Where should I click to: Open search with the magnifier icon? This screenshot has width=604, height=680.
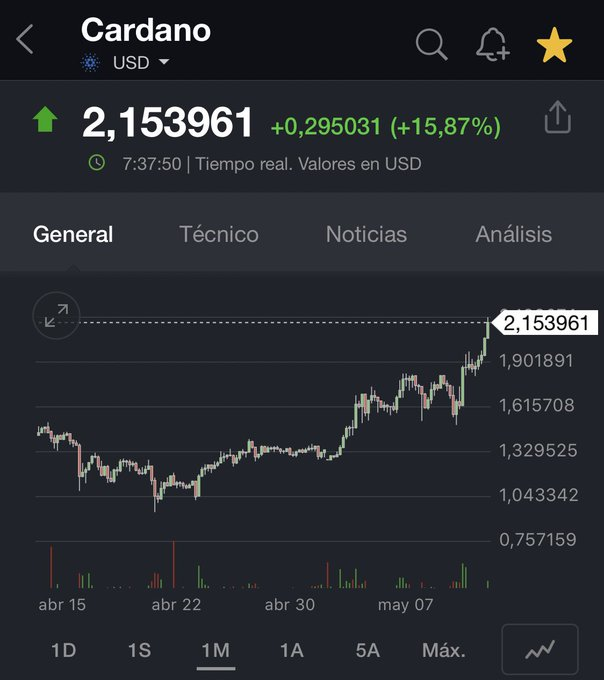(431, 44)
